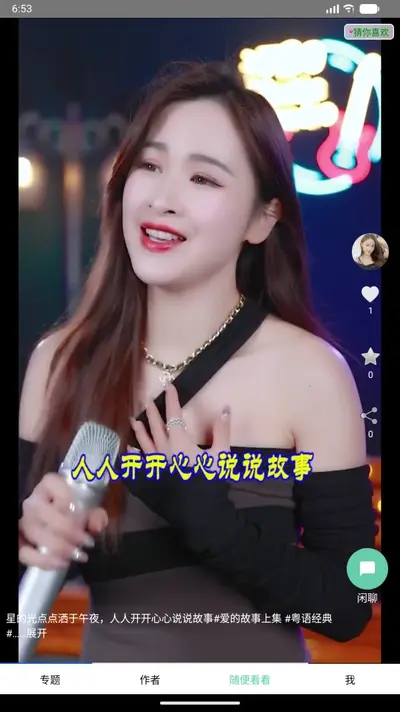Like this video with the heart
The height and width of the screenshot is (712, 400).
[x=370, y=294]
